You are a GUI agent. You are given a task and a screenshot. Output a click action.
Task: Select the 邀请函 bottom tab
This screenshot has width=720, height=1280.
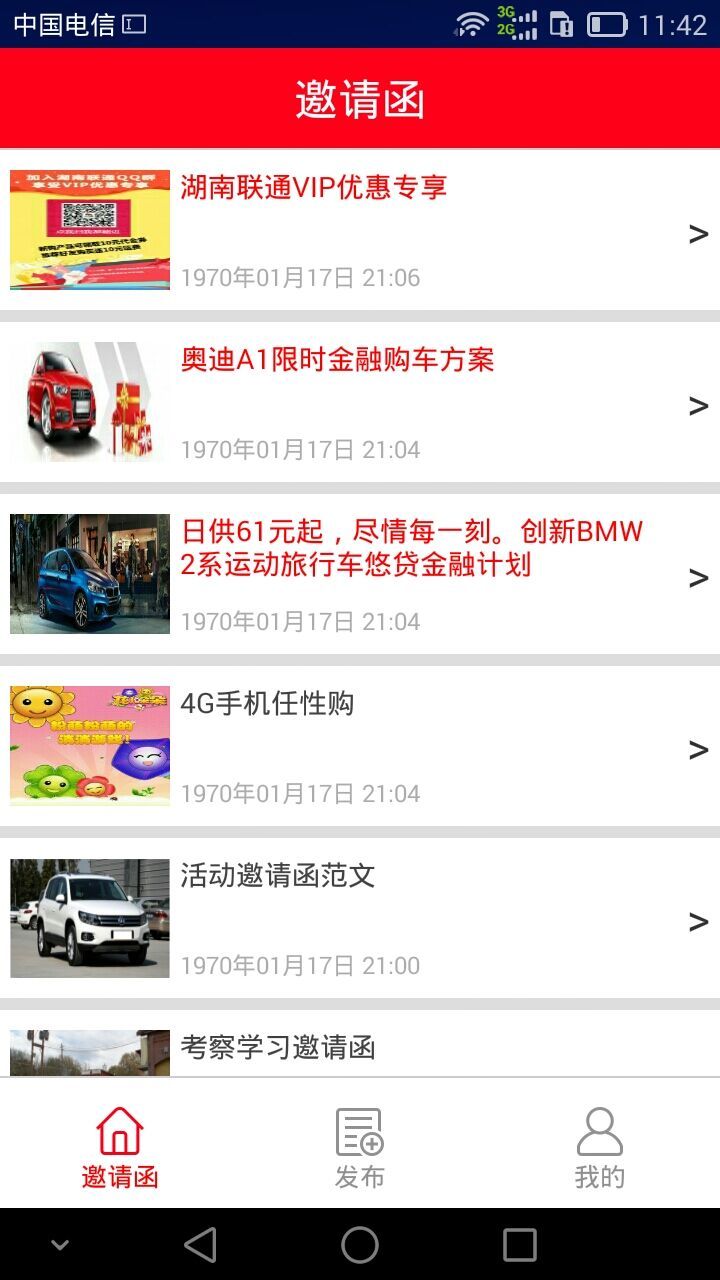(x=120, y=1148)
